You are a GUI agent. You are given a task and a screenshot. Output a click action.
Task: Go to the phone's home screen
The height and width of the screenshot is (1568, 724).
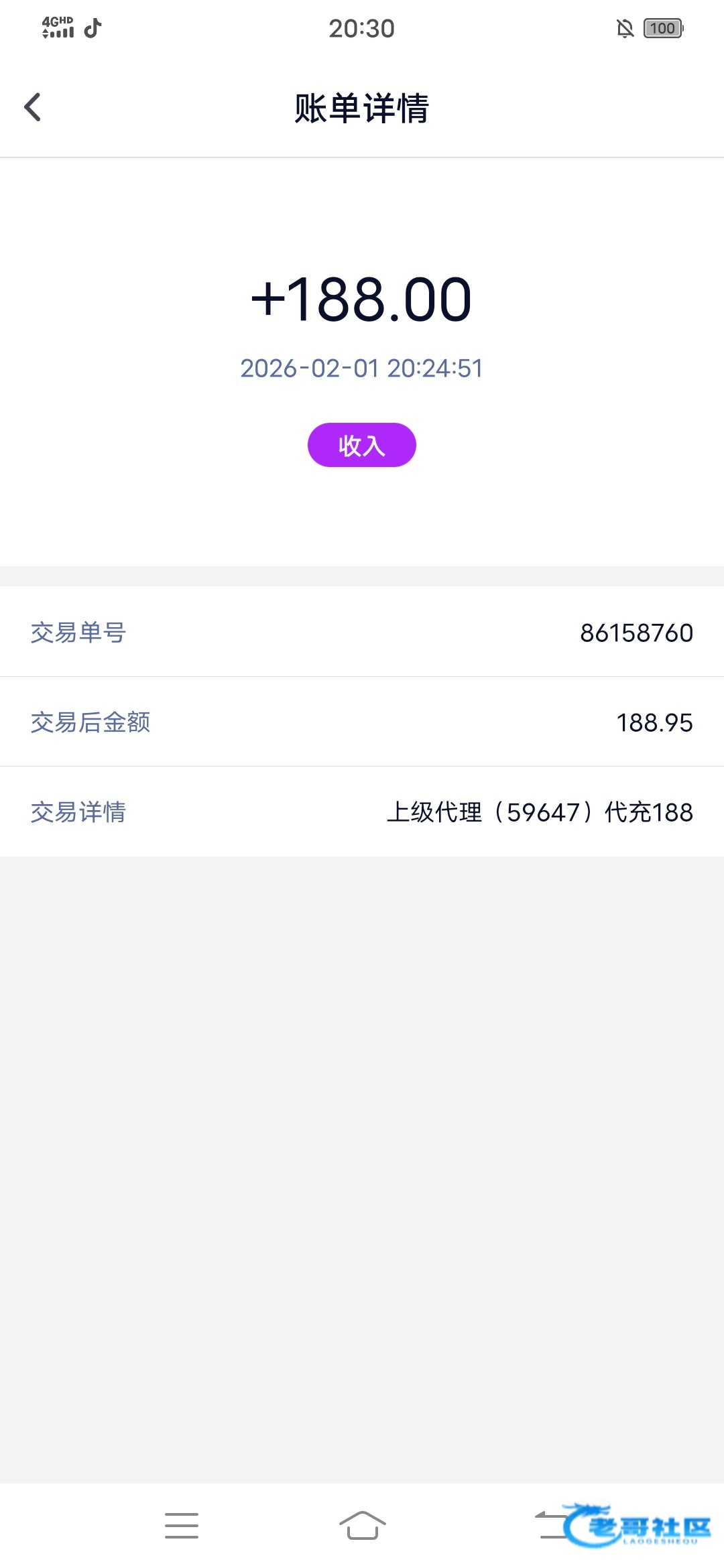[x=362, y=1526]
